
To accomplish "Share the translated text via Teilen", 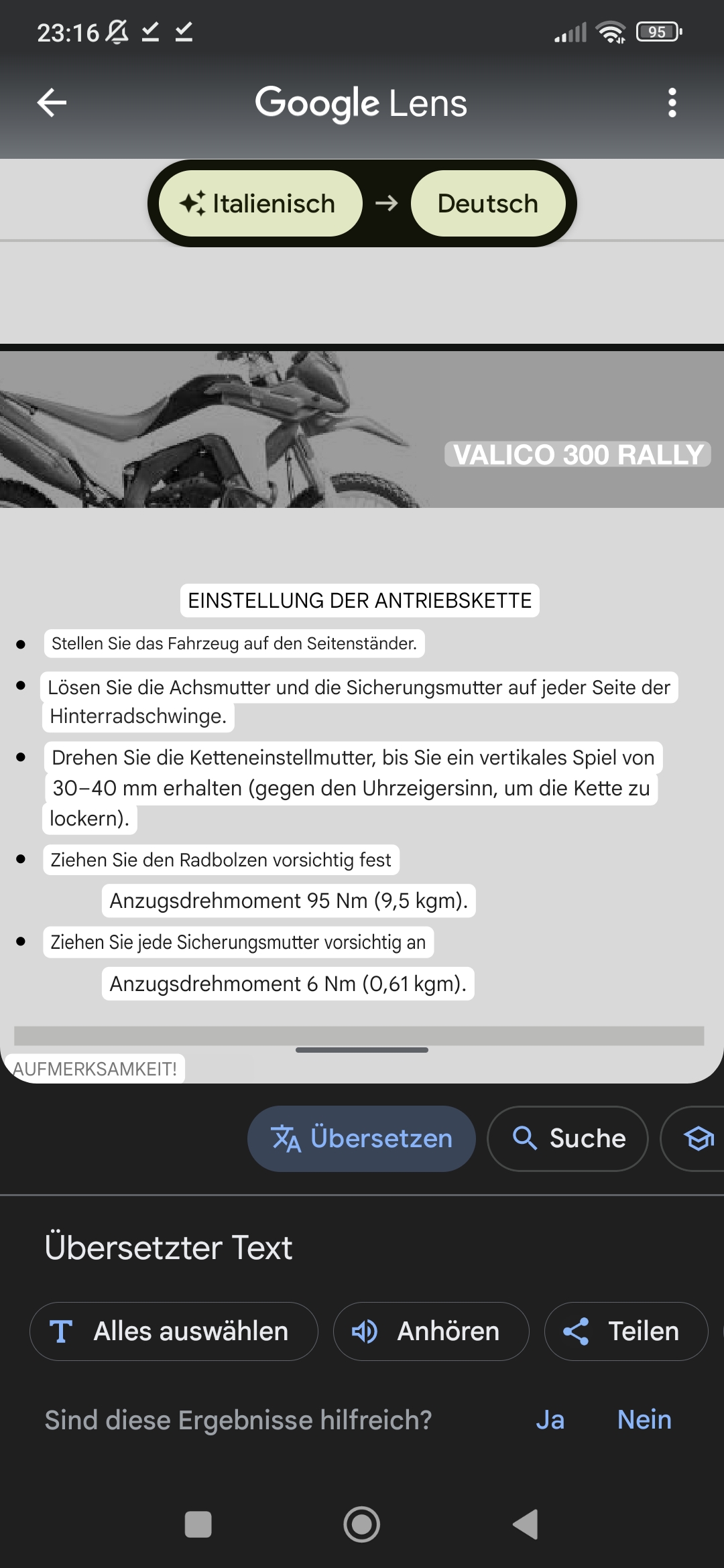I will tap(626, 1331).
